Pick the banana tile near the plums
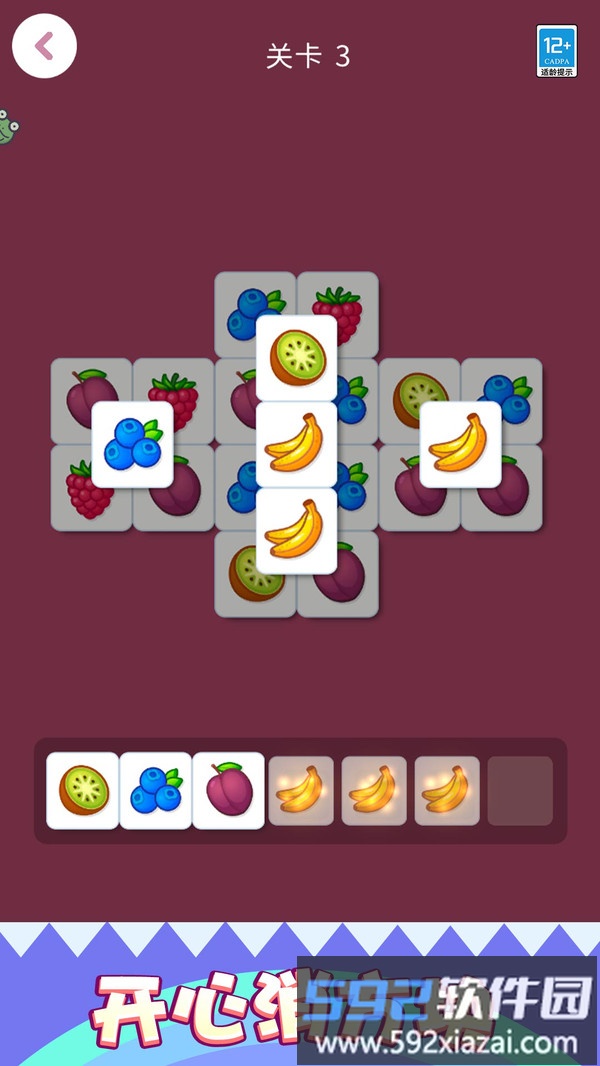 [x=460, y=444]
